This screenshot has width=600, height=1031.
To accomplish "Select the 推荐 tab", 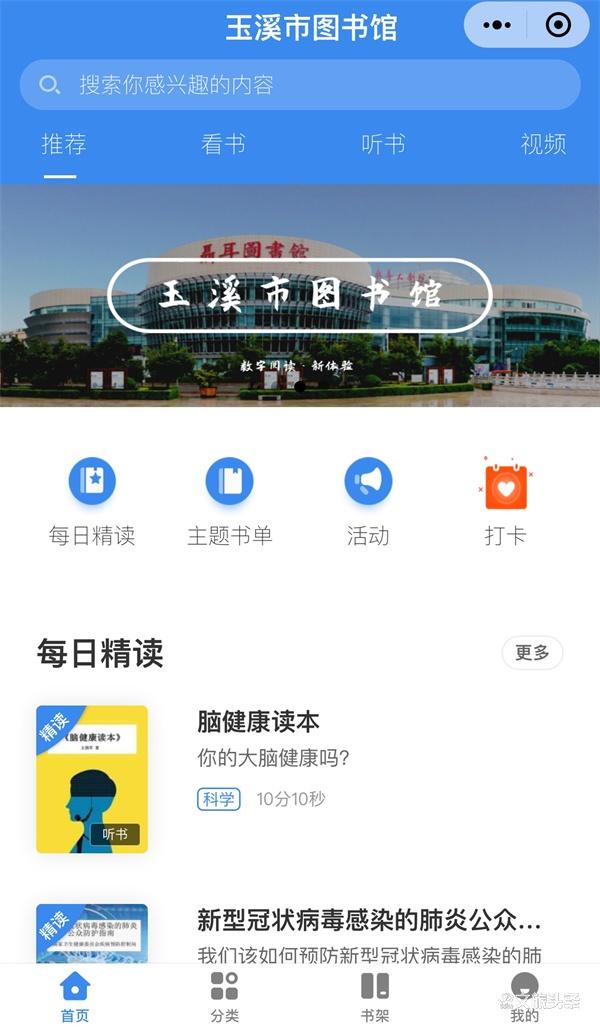I will coord(63,144).
